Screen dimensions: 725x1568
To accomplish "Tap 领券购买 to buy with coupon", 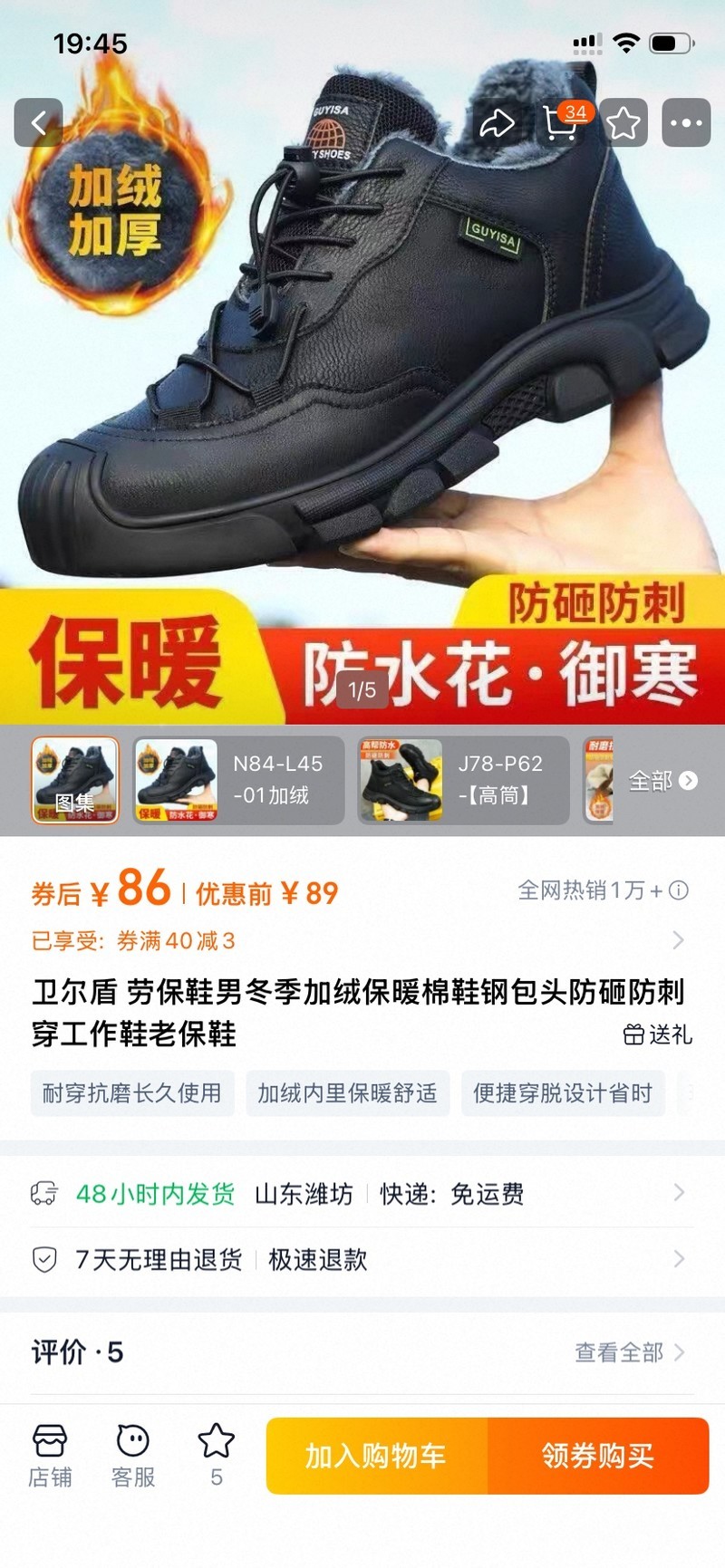I will [598, 1456].
